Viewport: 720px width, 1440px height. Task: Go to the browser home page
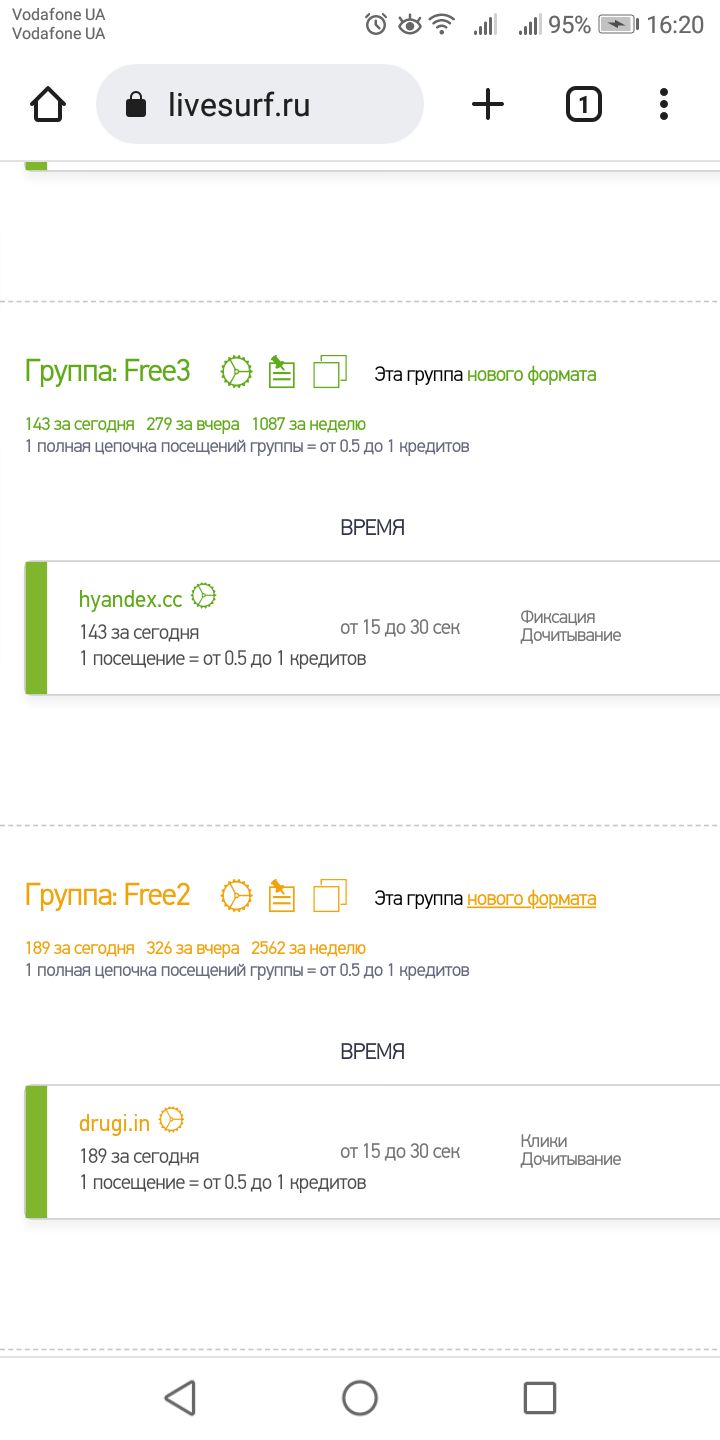point(49,104)
